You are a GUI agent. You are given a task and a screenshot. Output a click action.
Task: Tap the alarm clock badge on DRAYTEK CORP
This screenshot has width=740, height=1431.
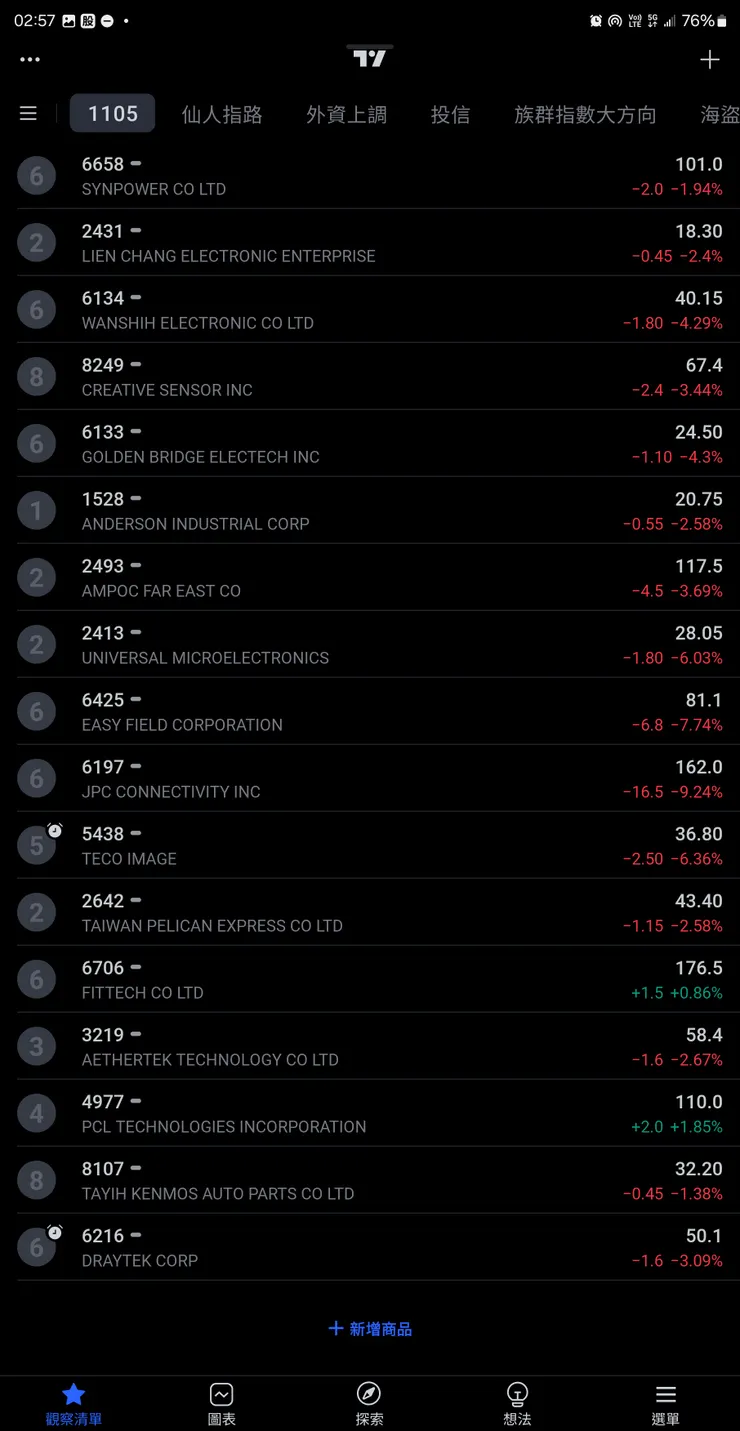(55, 1231)
